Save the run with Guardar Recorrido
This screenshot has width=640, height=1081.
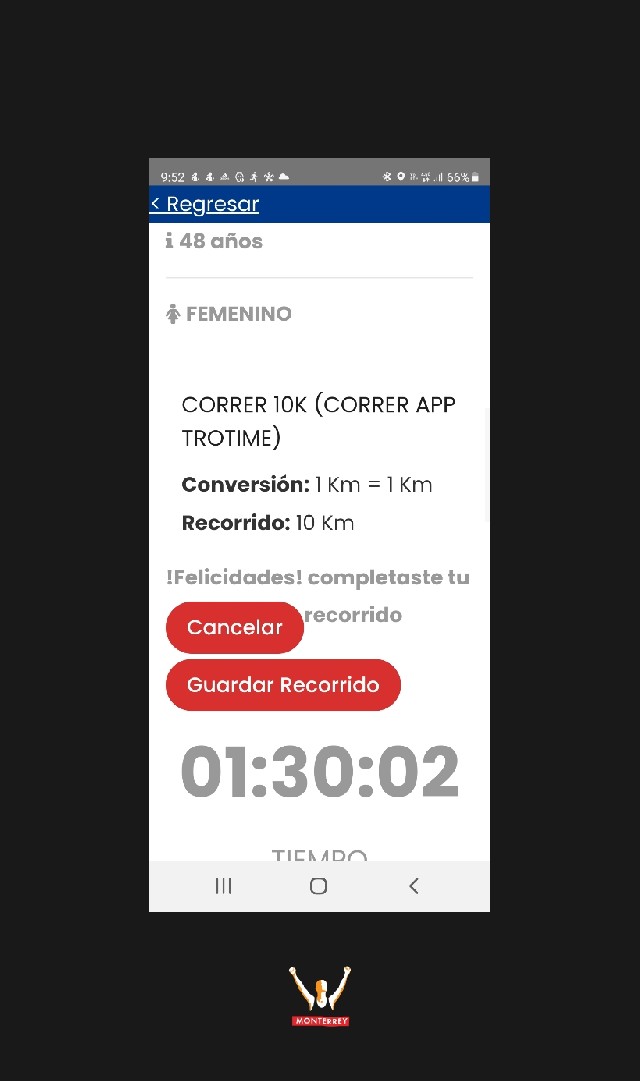click(x=283, y=685)
